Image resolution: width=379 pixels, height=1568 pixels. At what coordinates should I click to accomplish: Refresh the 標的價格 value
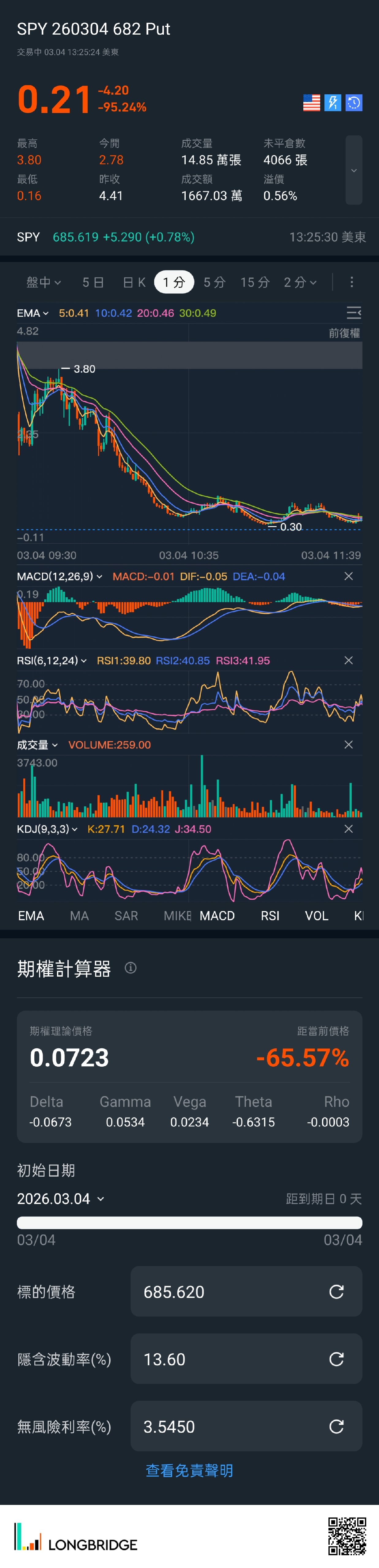point(336,1292)
